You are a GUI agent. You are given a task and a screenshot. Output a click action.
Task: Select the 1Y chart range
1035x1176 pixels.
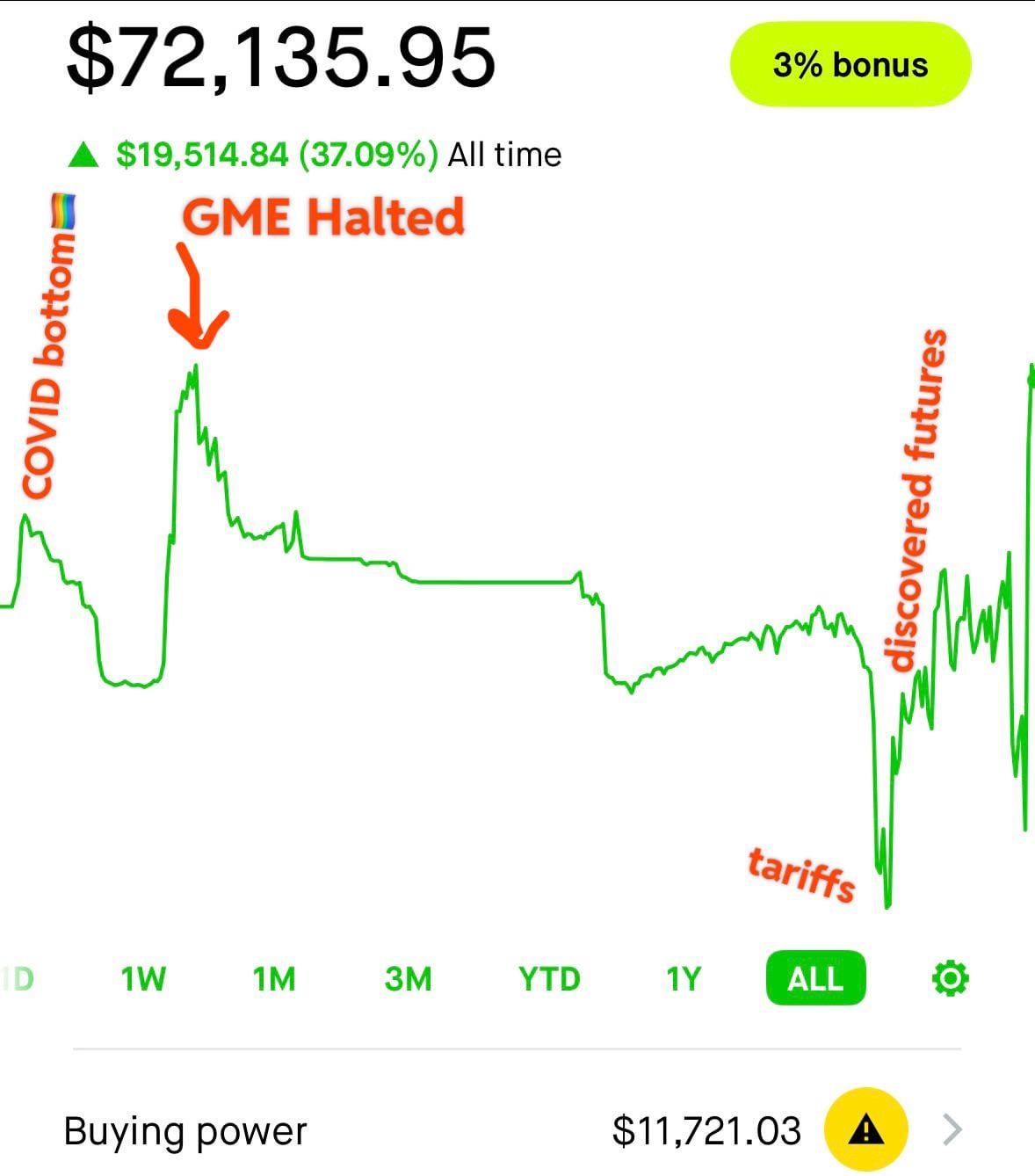click(x=684, y=978)
